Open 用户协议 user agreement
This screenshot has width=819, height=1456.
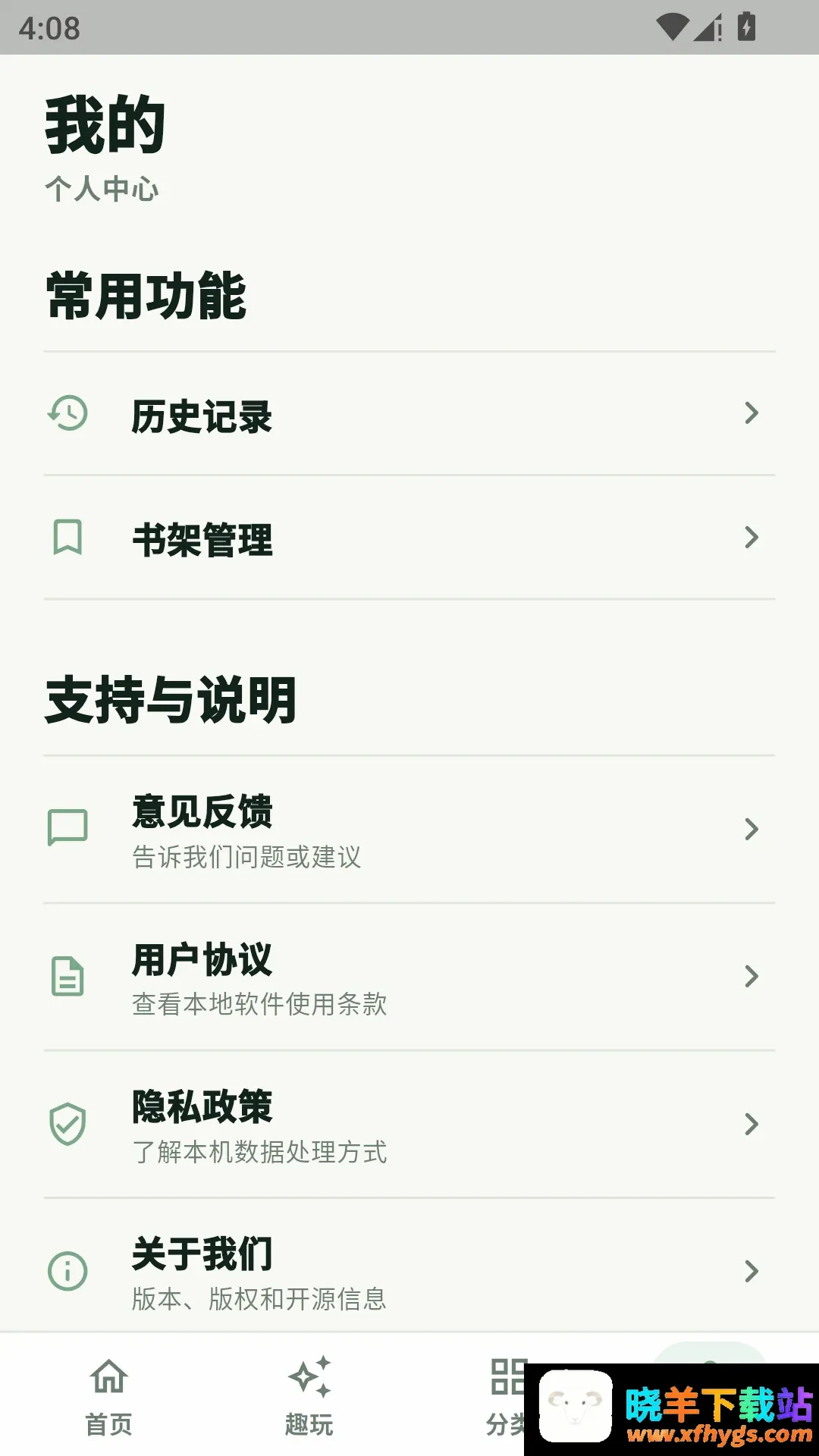click(409, 977)
